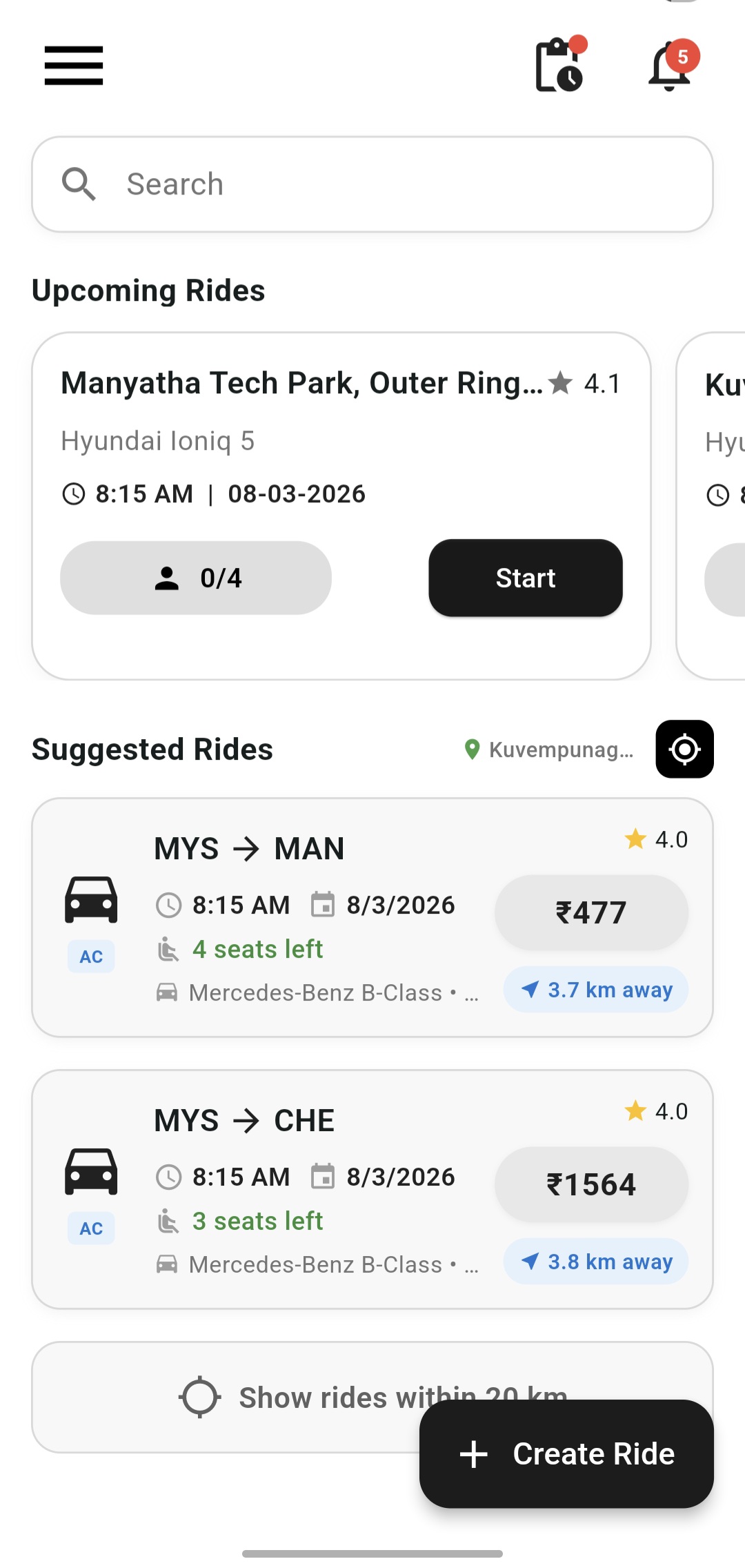Image resolution: width=745 pixels, height=1568 pixels.
Task: Tap the car icon on the MYS to CHE ride
Action: 90,1171
